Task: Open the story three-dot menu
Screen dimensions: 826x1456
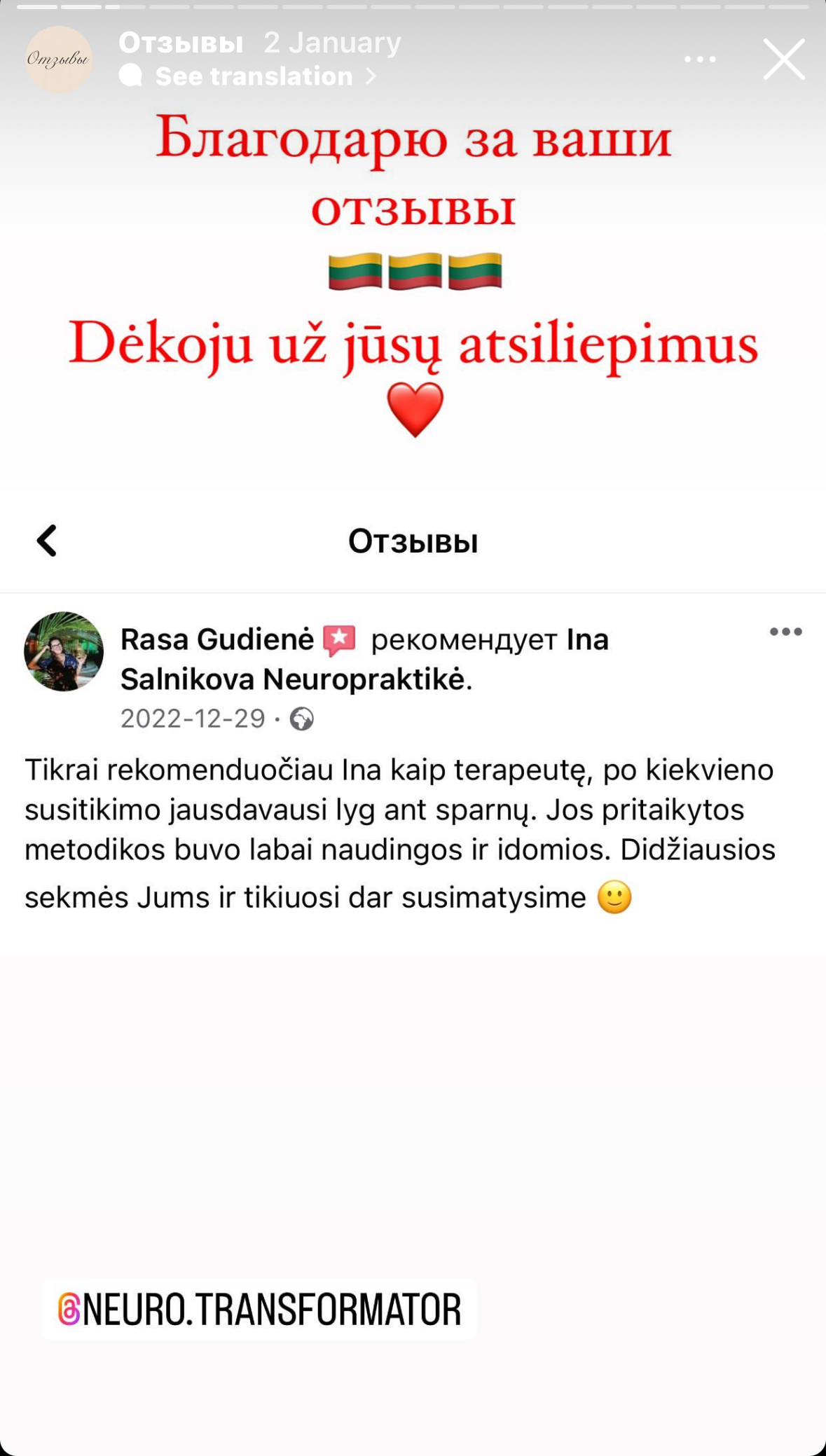Action: click(x=700, y=60)
